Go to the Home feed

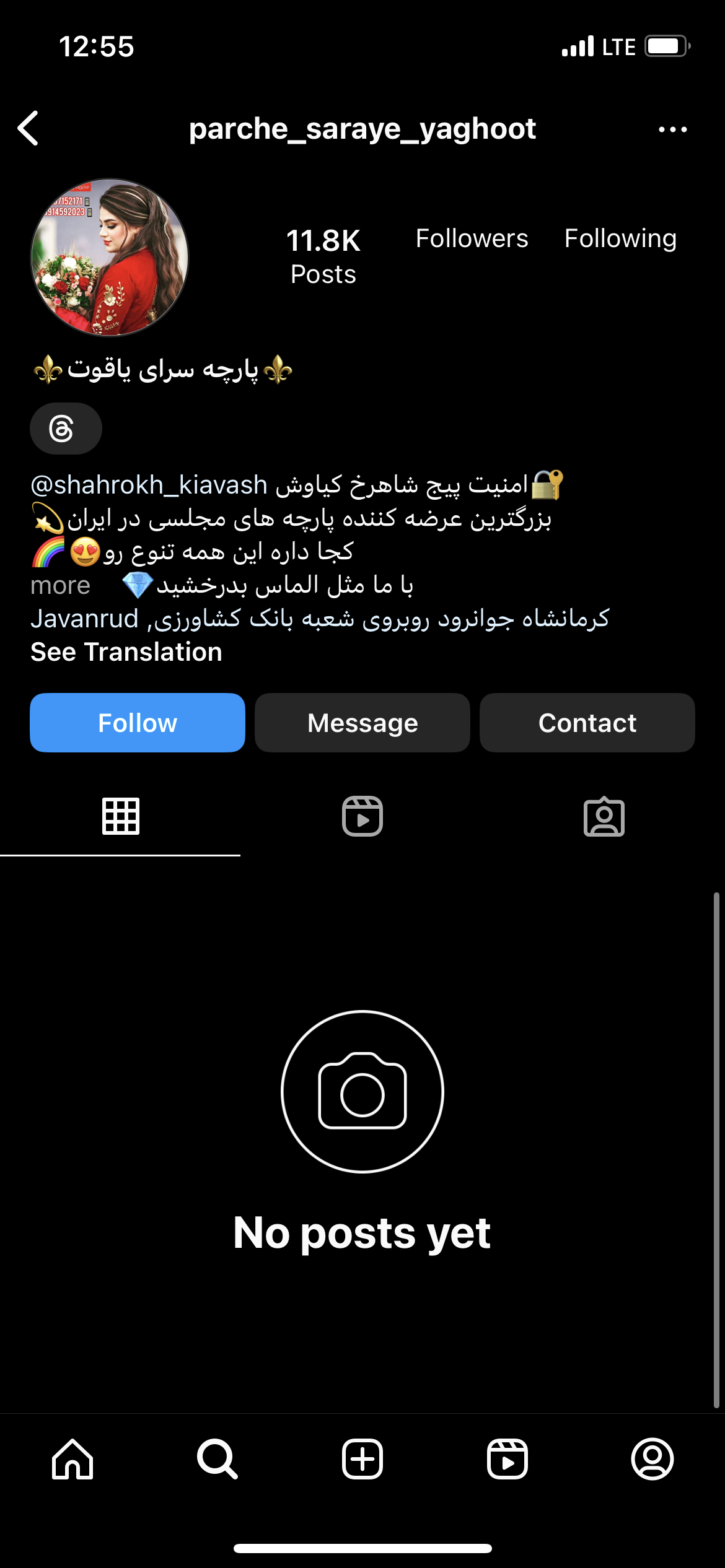(72, 1459)
